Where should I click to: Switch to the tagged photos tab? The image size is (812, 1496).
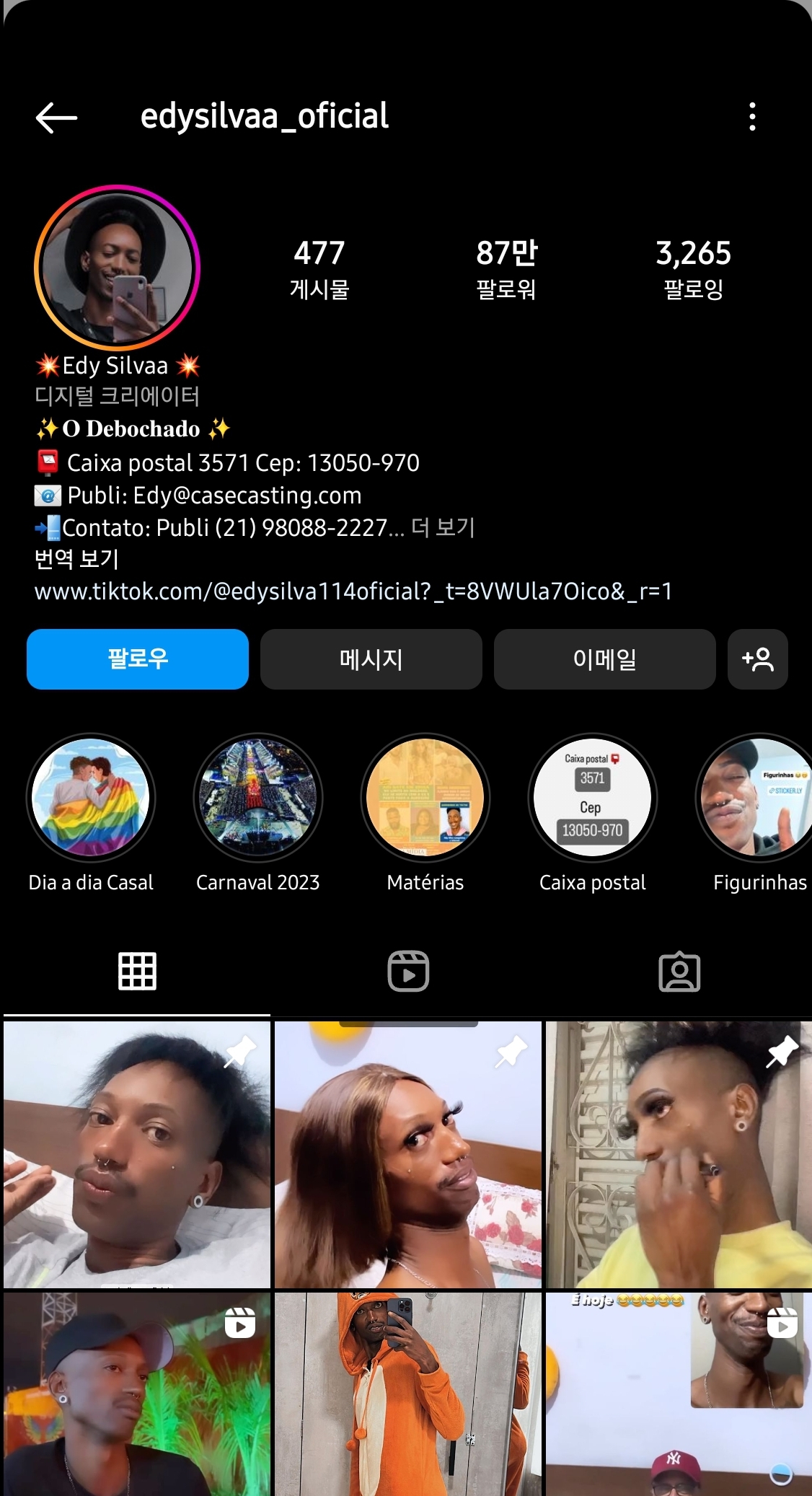[x=679, y=971]
